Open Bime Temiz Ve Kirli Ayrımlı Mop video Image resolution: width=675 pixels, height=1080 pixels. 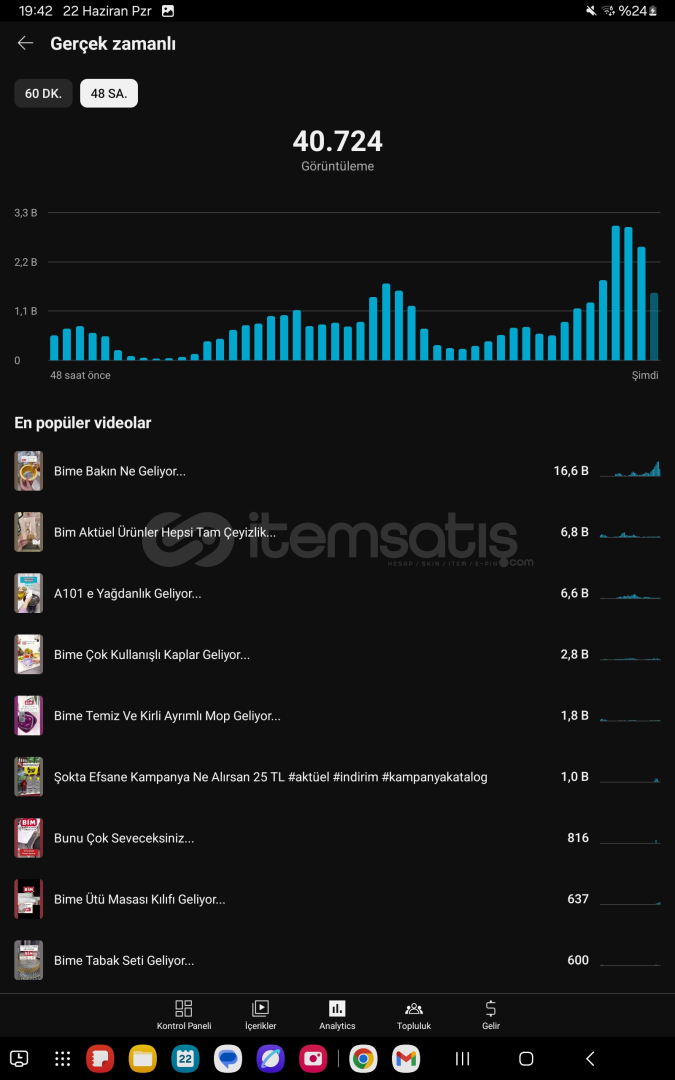point(338,716)
